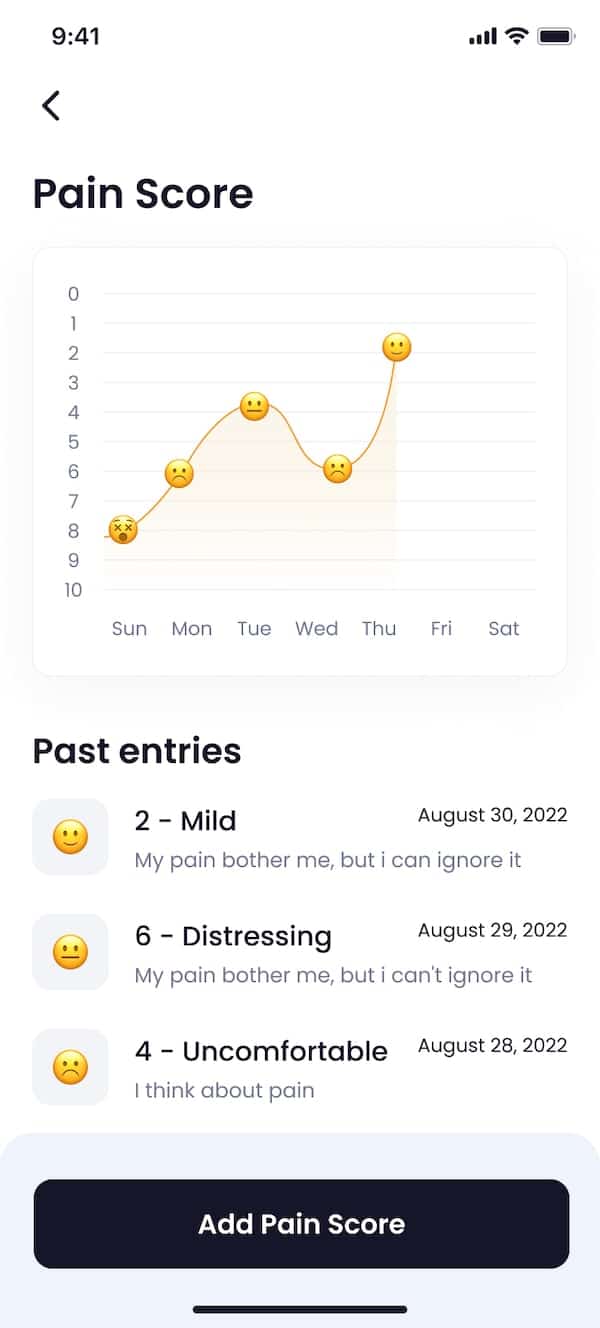Select Sunday's data point on the chart
The image size is (600, 1328).
[x=123, y=530]
